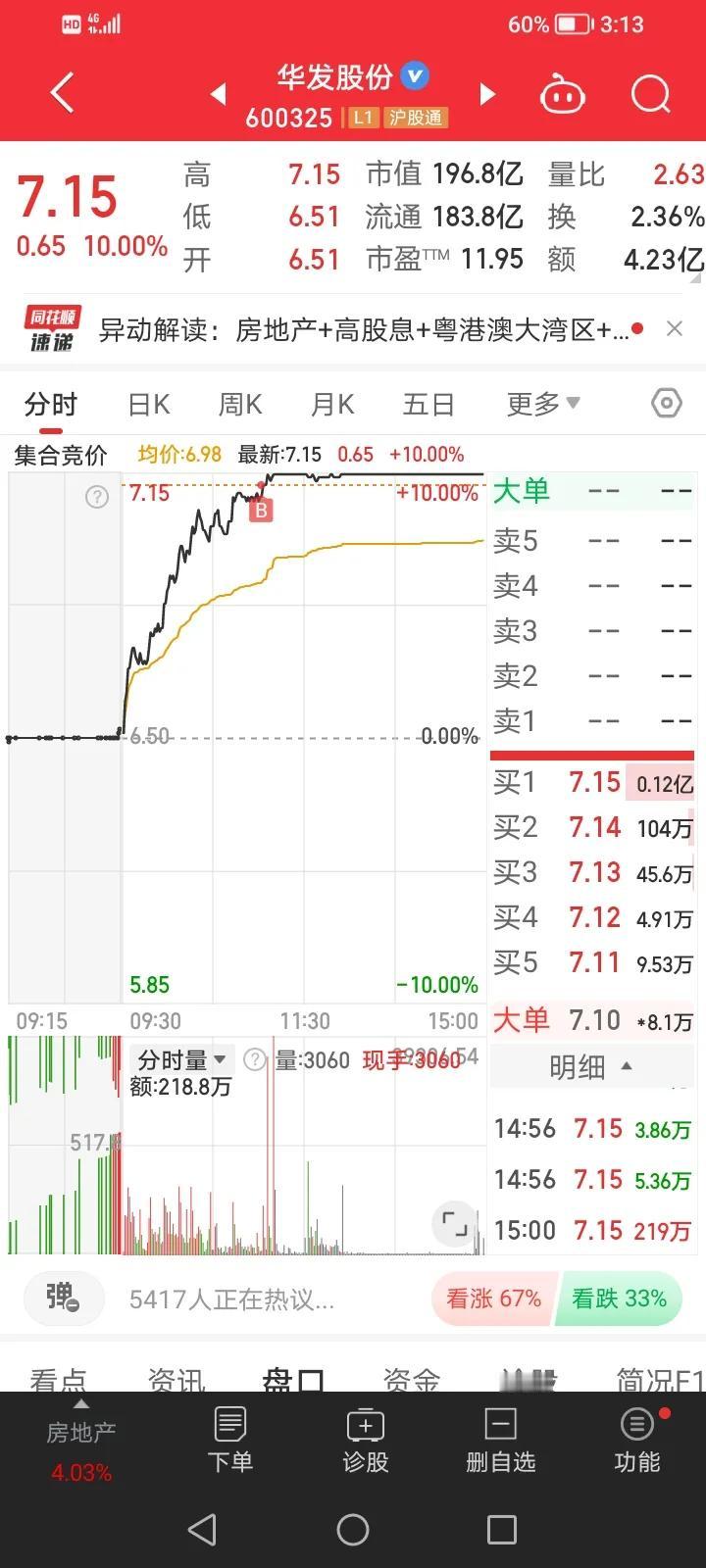The width and height of the screenshot is (706, 1568).
Task: Switch to the 月K chart tab
Action: pyautogui.click(x=332, y=405)
